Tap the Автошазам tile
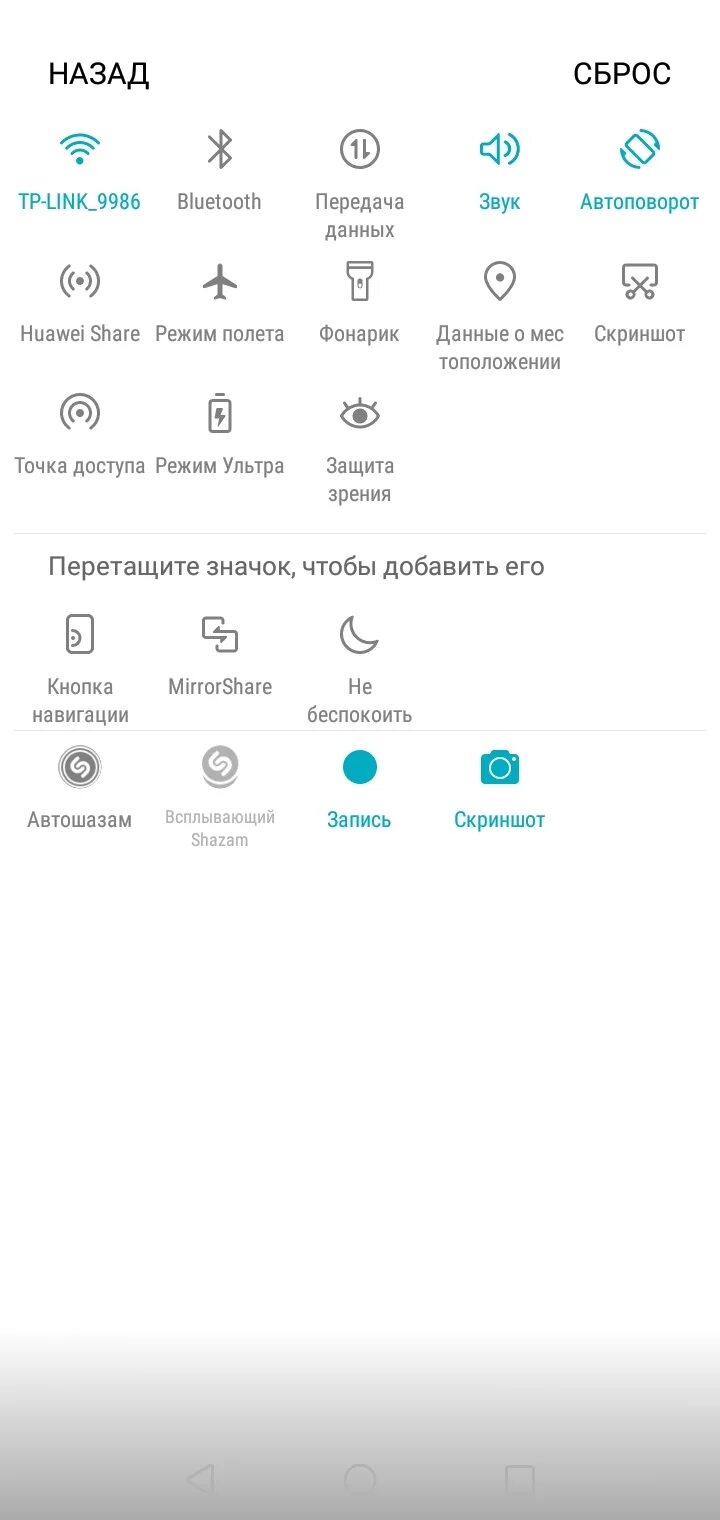This screenshot has width=720, height=1520. point(80,789)
